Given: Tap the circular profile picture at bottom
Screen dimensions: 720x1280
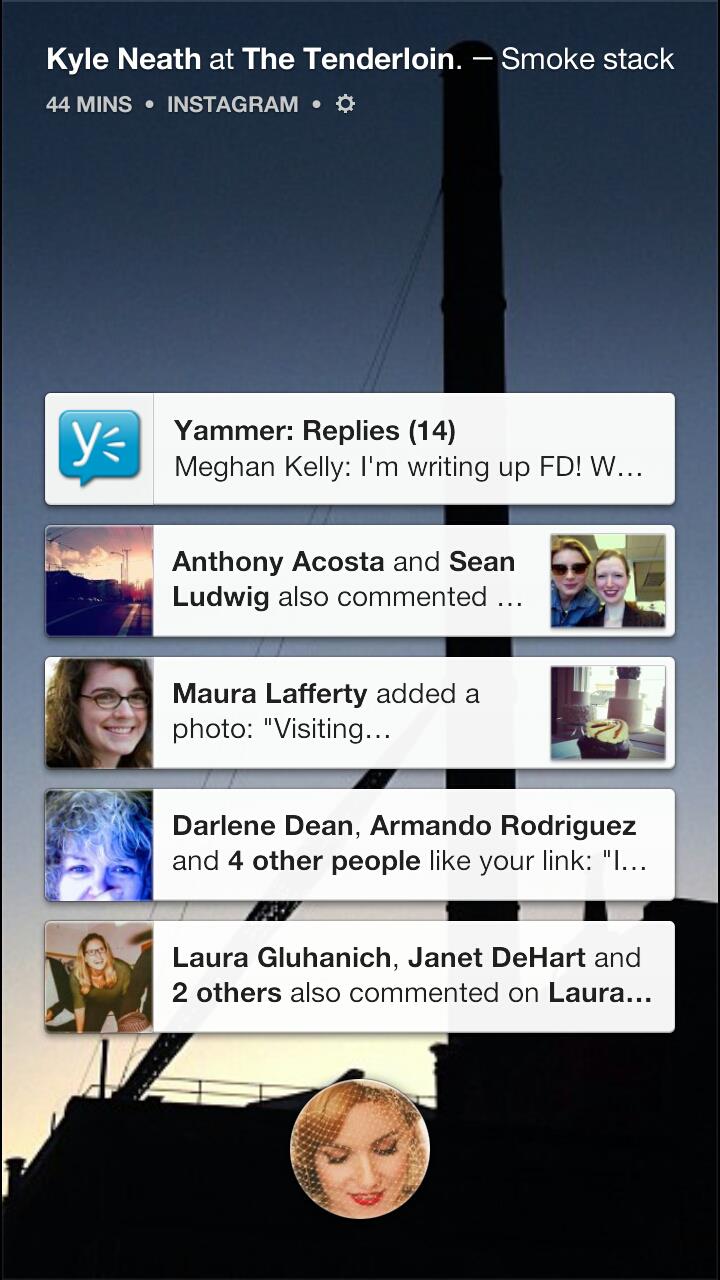Looking at the screenshot, I should (360, 1149).
